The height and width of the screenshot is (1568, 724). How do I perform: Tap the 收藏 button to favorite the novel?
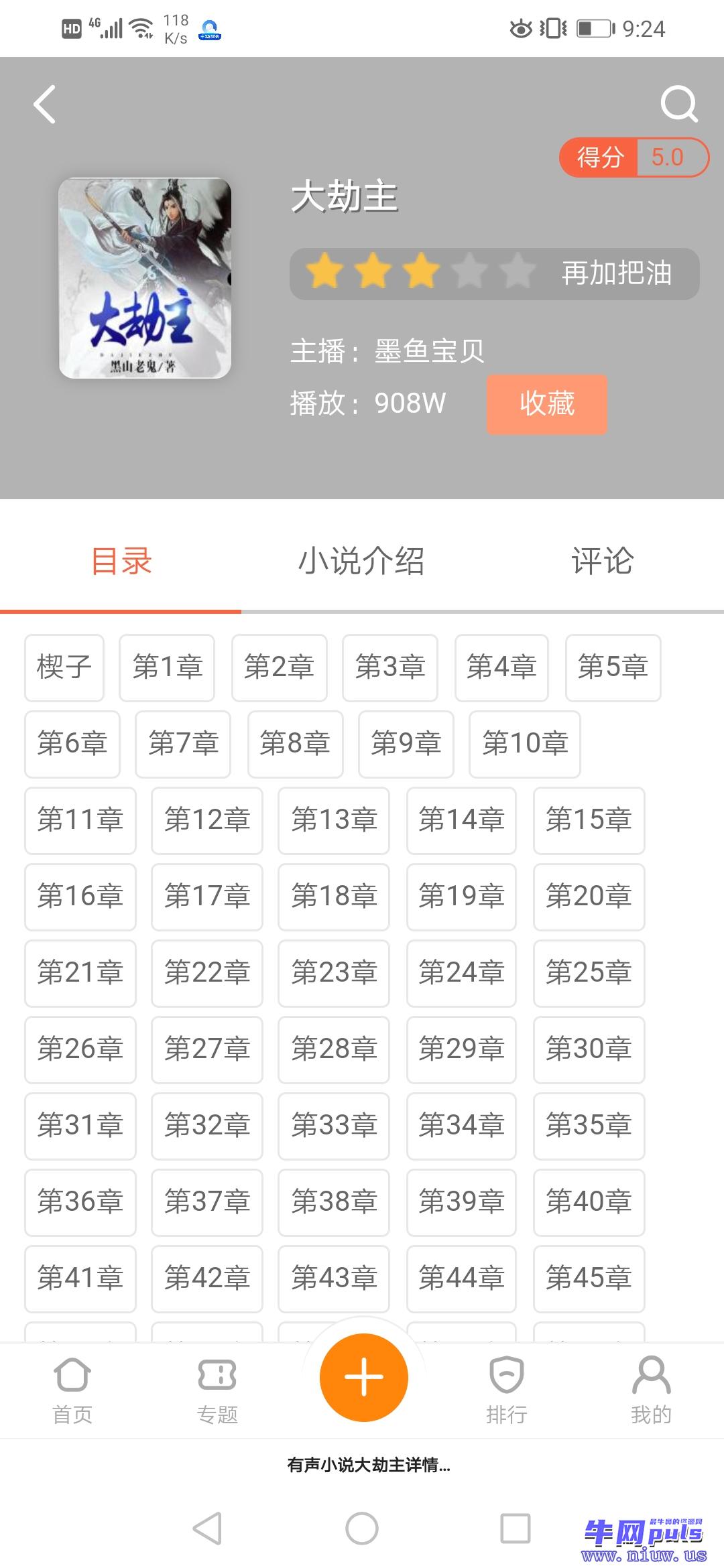(546, 404)
